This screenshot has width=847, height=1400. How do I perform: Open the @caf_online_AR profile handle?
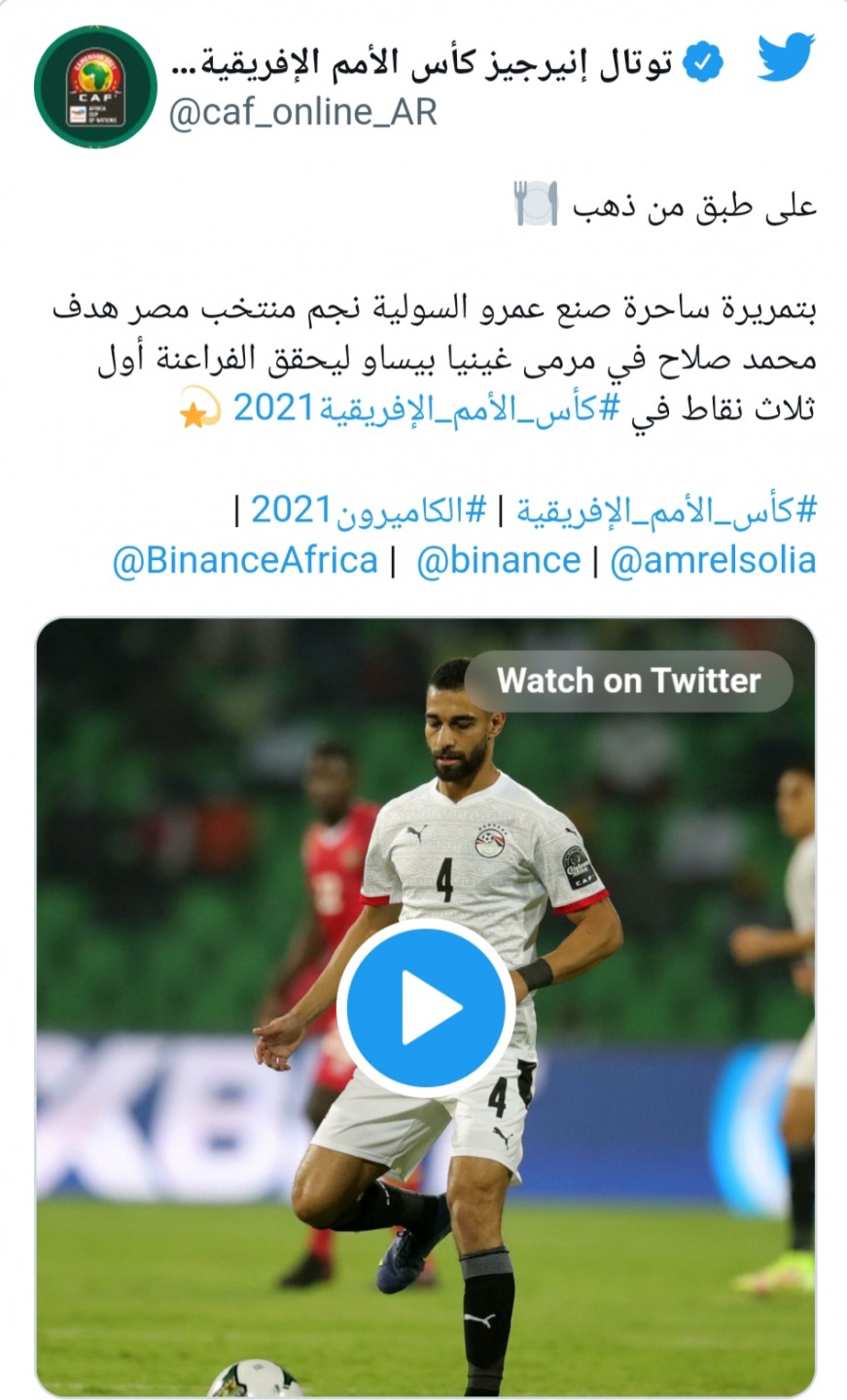pyautogui.click(x=302, y=113)
